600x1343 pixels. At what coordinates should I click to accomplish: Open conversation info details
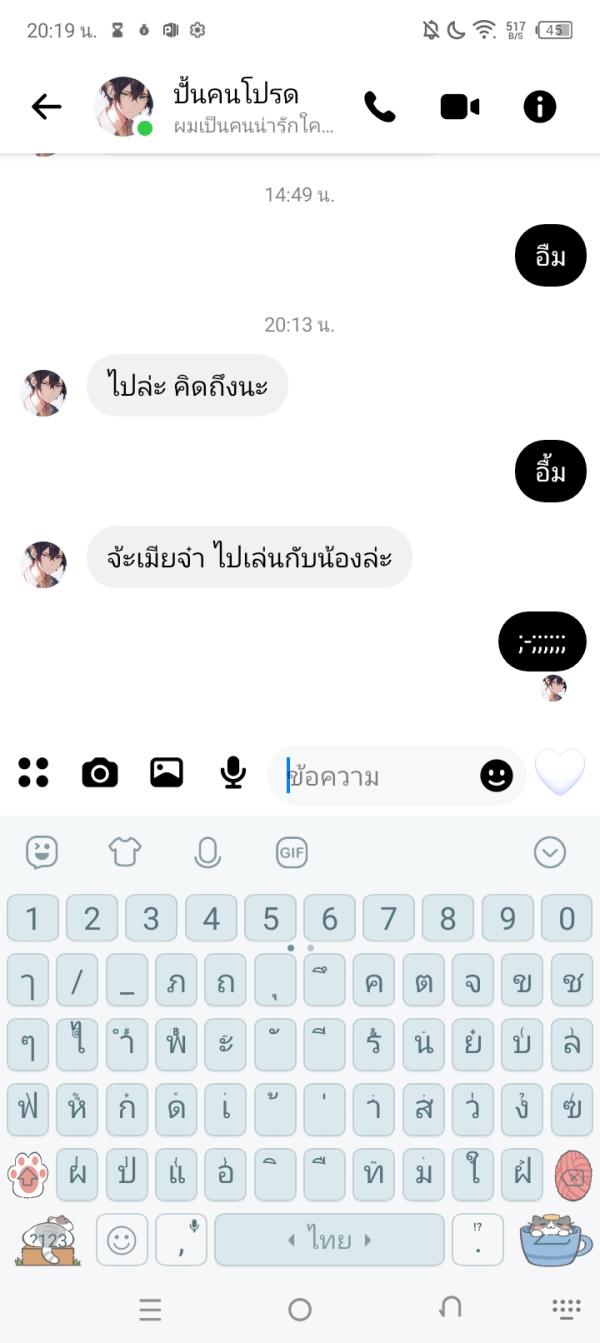539,107
